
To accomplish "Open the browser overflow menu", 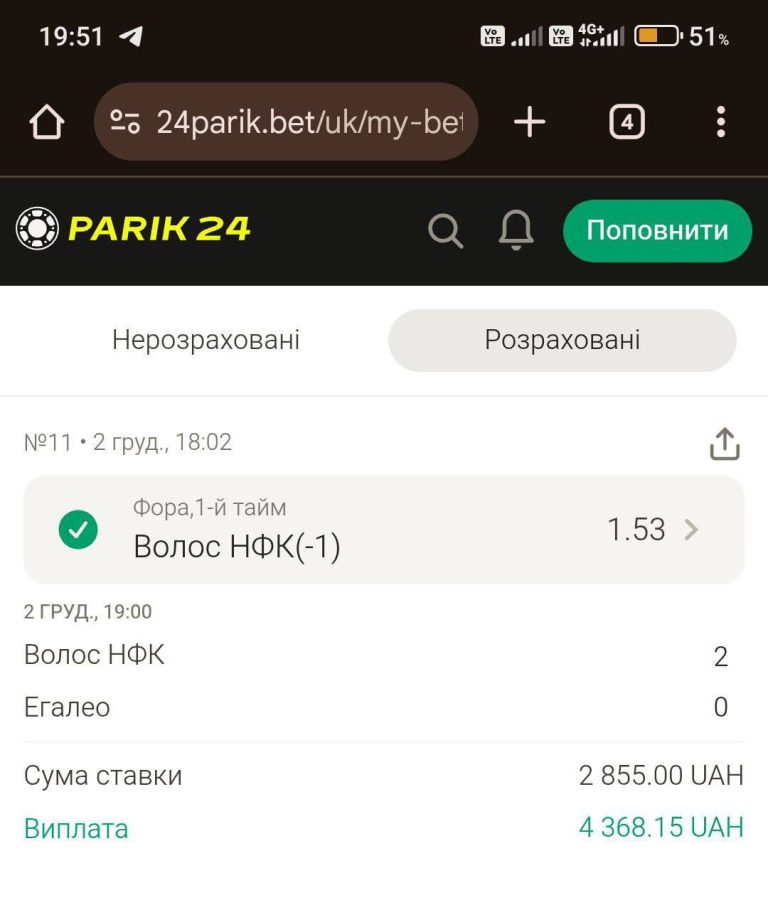I will (720, 122).
